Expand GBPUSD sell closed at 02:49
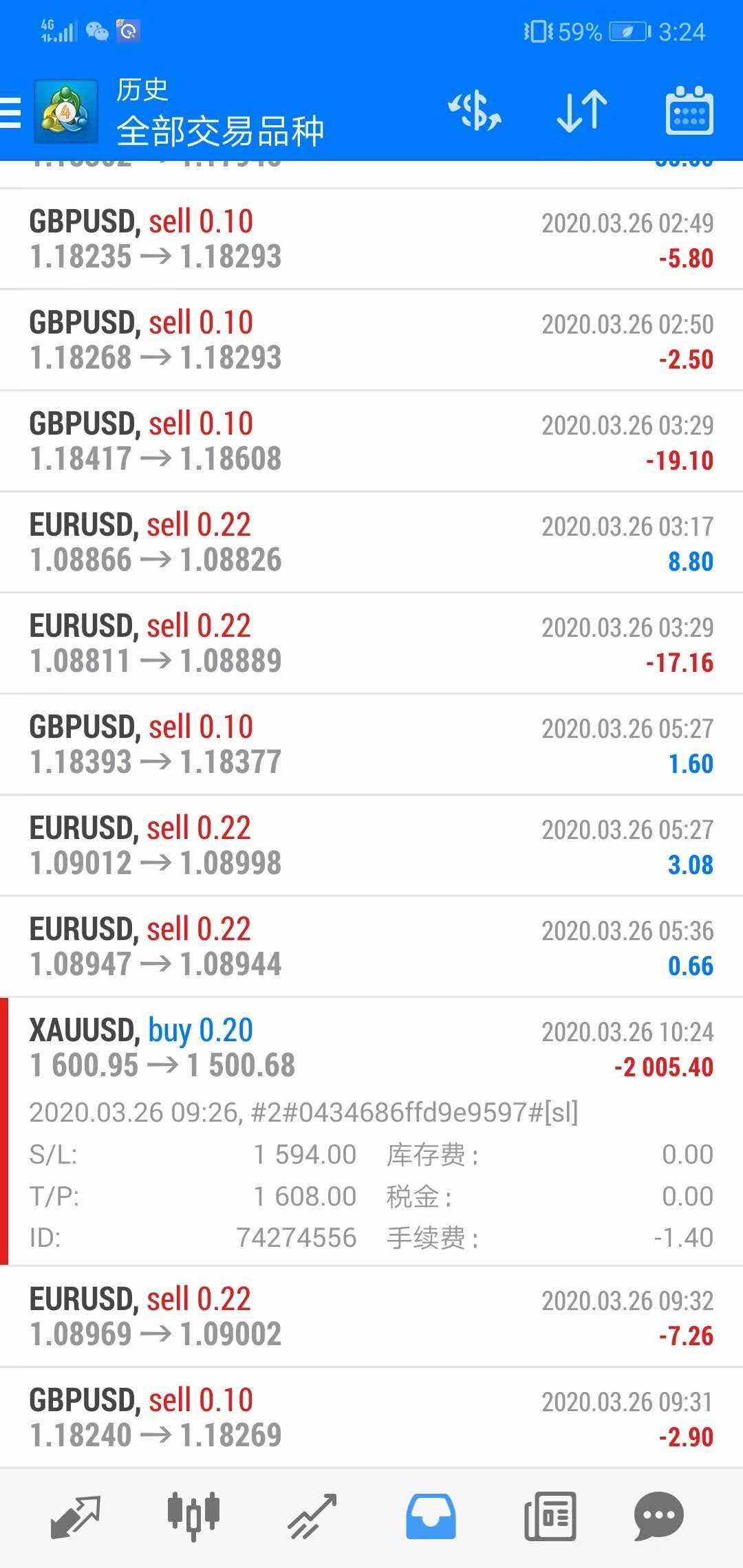 point(371,239)
